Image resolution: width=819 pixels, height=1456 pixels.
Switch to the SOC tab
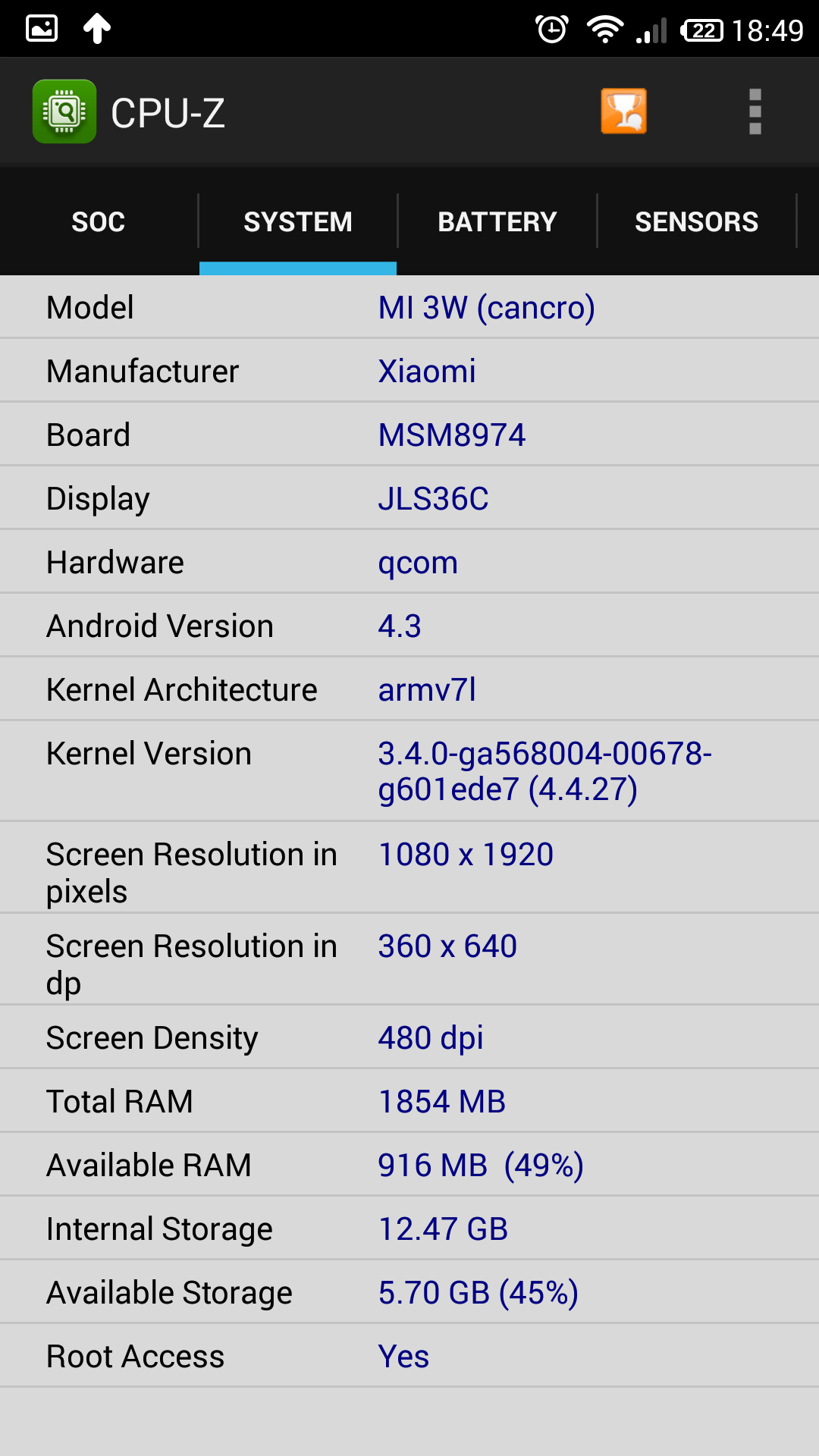point(99,221)
